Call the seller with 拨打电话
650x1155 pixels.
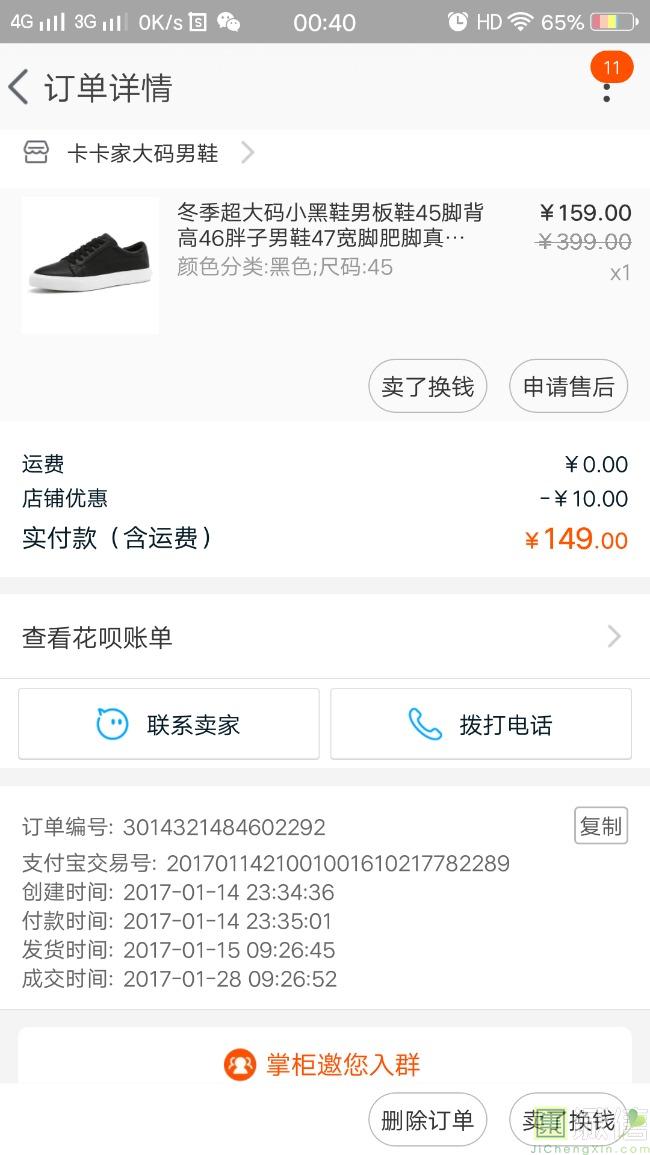point(481,724)
